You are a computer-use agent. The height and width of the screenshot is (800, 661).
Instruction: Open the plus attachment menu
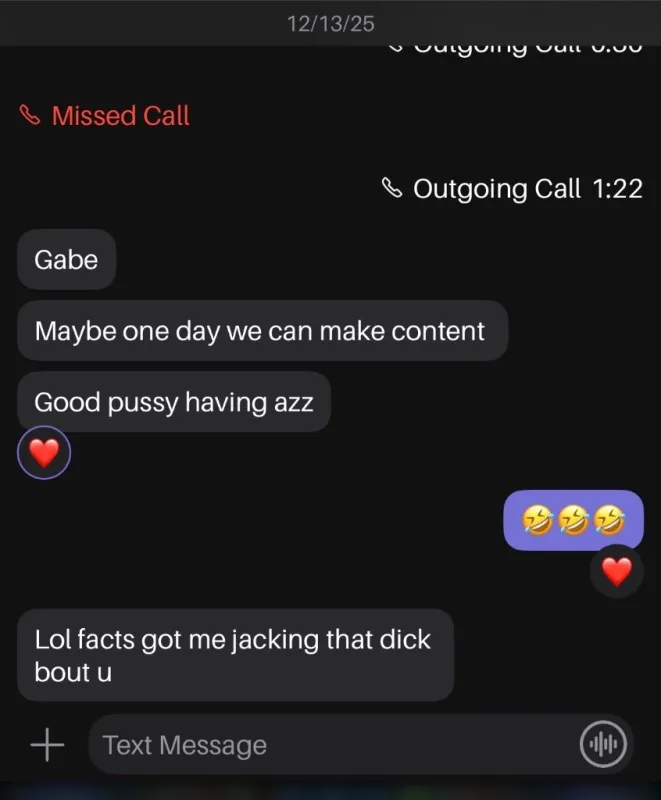pos(47,745)
